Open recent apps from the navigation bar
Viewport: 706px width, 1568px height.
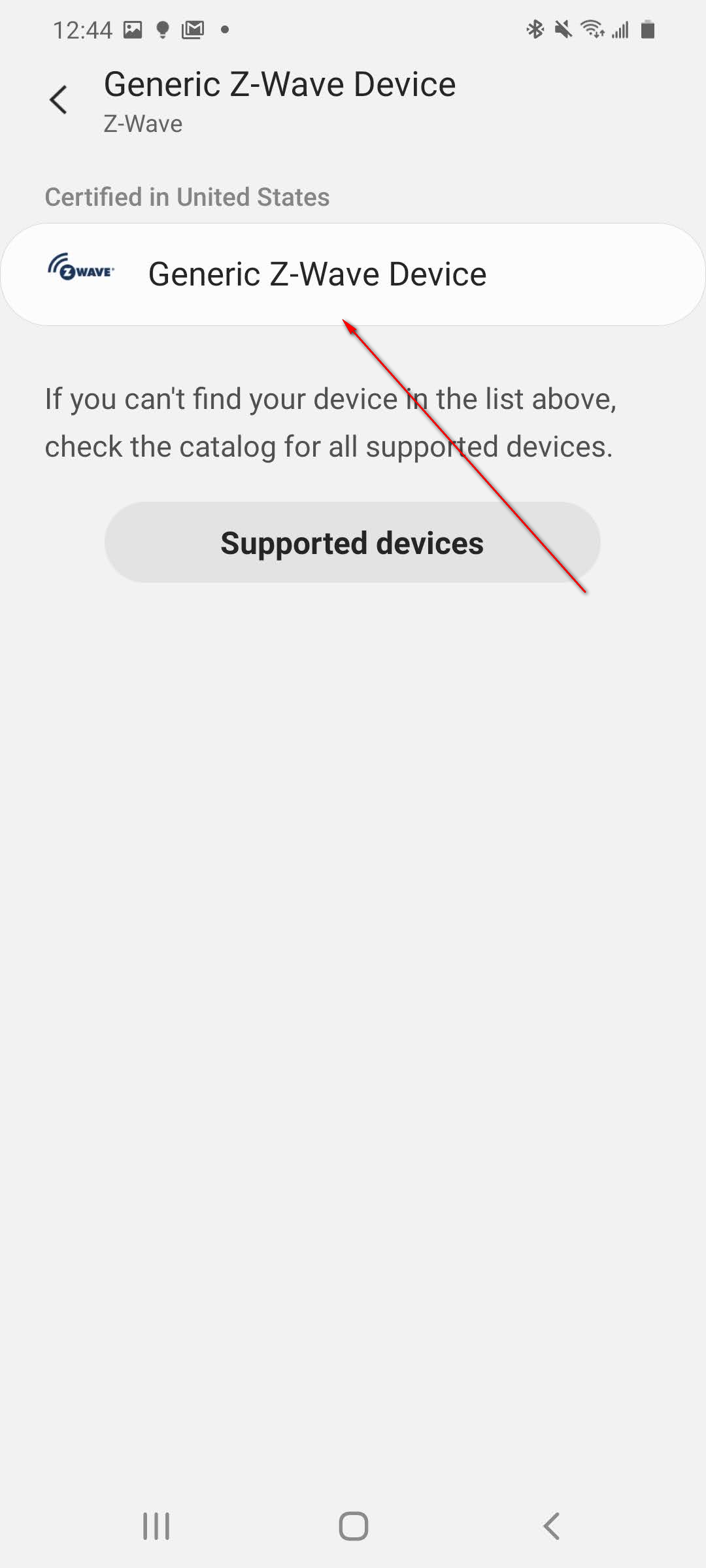coord(156,1526)
